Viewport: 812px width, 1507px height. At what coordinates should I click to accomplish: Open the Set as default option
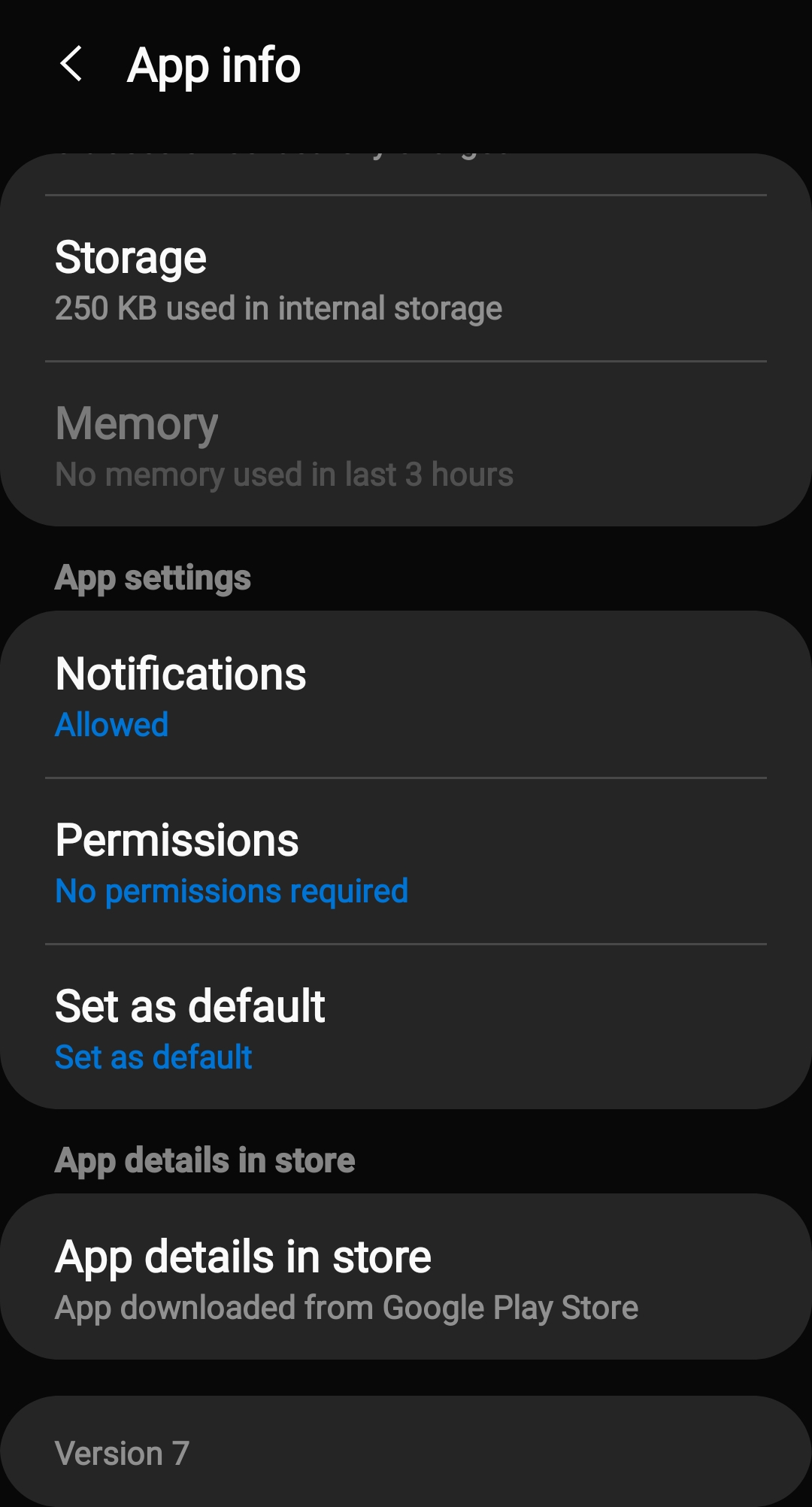pyautogui.click(x=406, y=1028)
